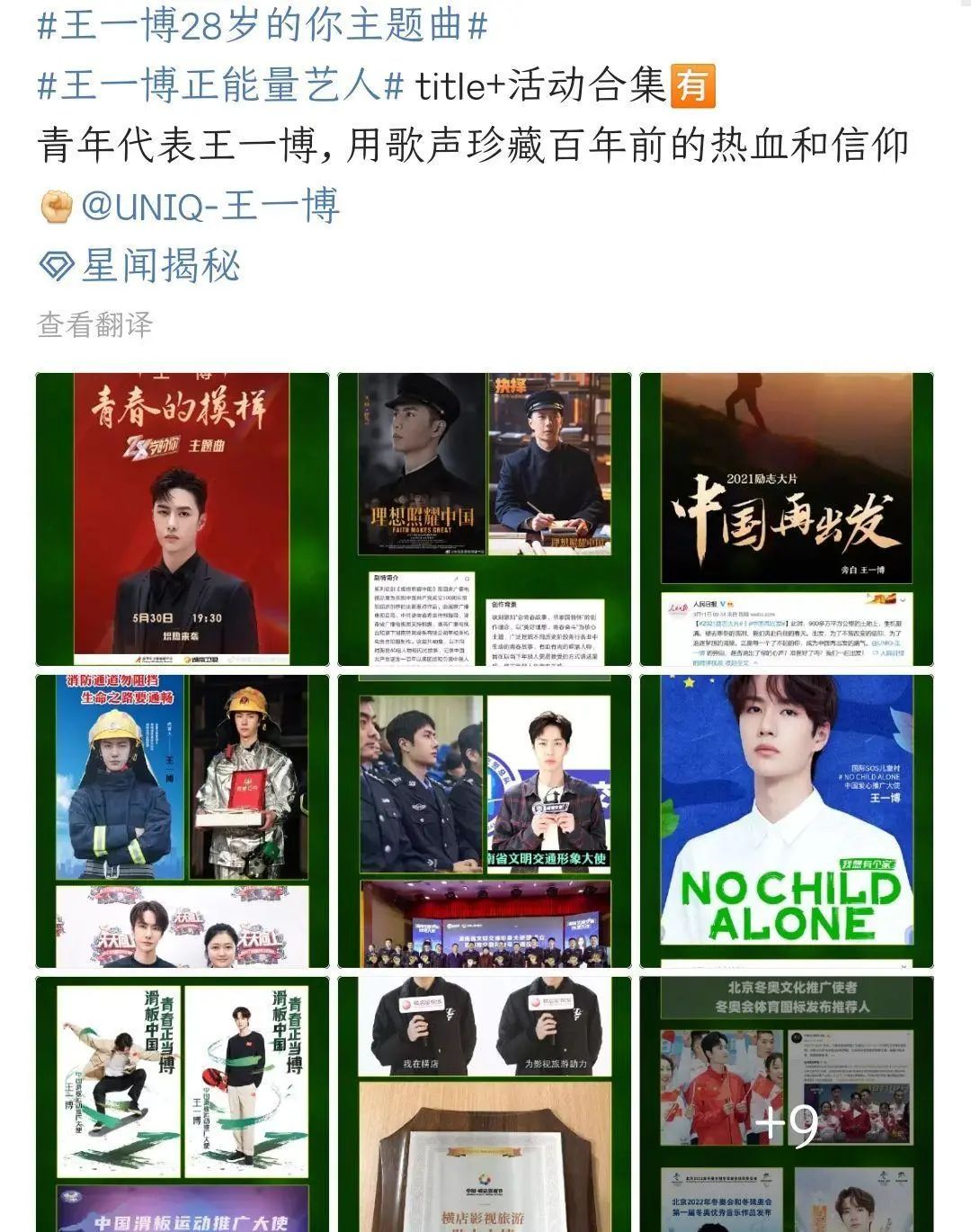View the firefighter ambassador image tile
This screenshot has height=1232, width=971.
pyautogui.click(x=183, y=820)
